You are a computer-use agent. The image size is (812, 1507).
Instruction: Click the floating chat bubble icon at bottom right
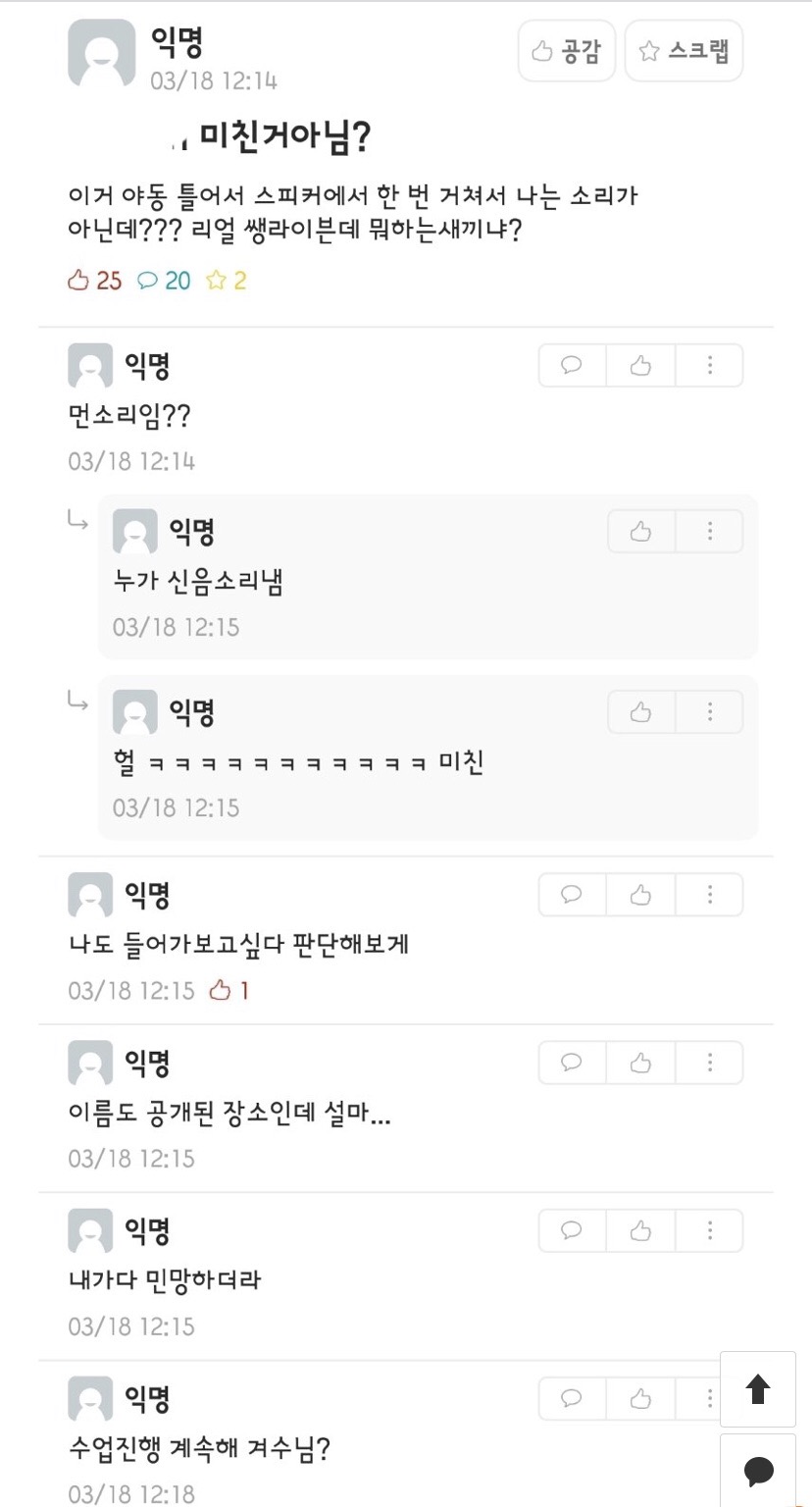756,1470
